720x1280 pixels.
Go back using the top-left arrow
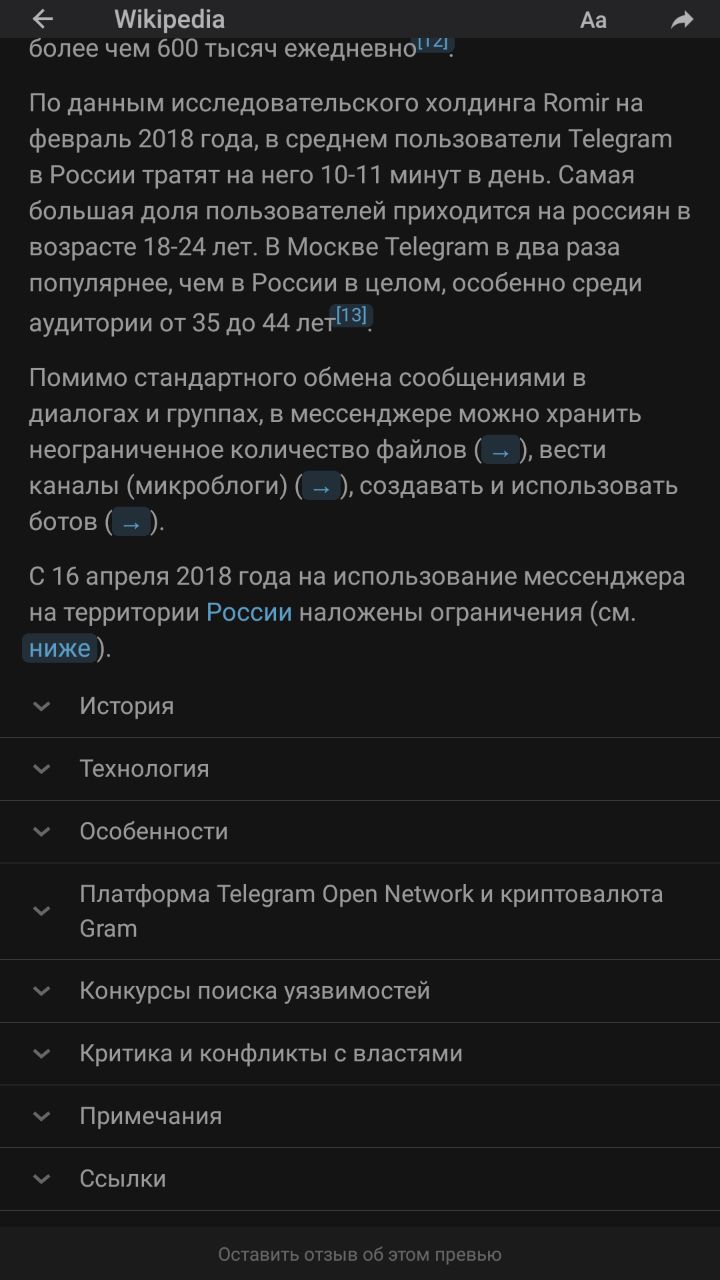coord(42,19)
